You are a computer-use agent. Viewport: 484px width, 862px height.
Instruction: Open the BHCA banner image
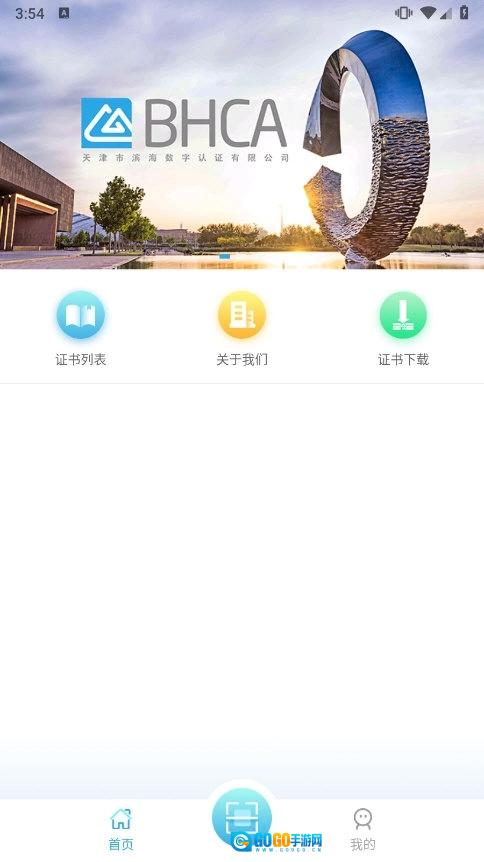pyautogui.click(x=242, y=135)
